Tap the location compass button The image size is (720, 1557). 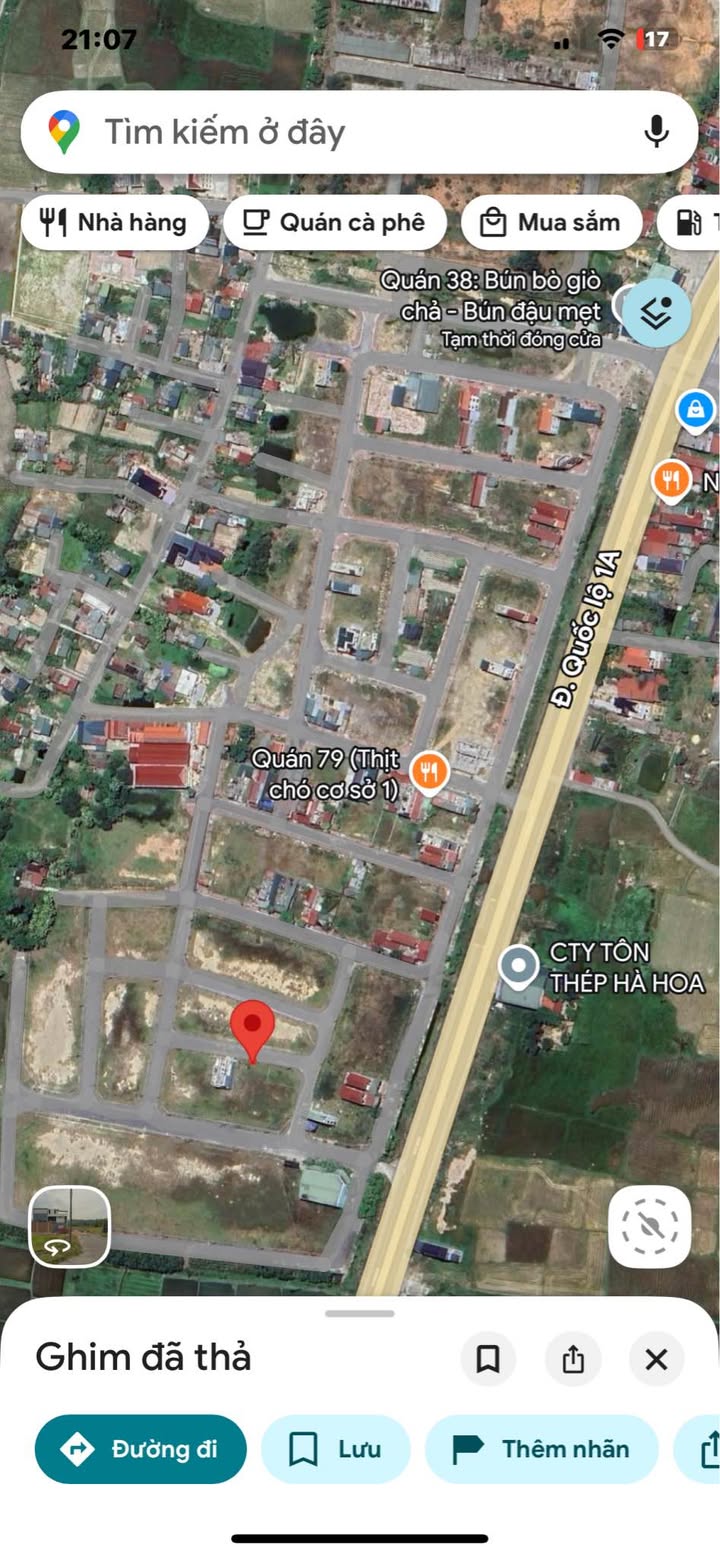(x=650, y=1227)
